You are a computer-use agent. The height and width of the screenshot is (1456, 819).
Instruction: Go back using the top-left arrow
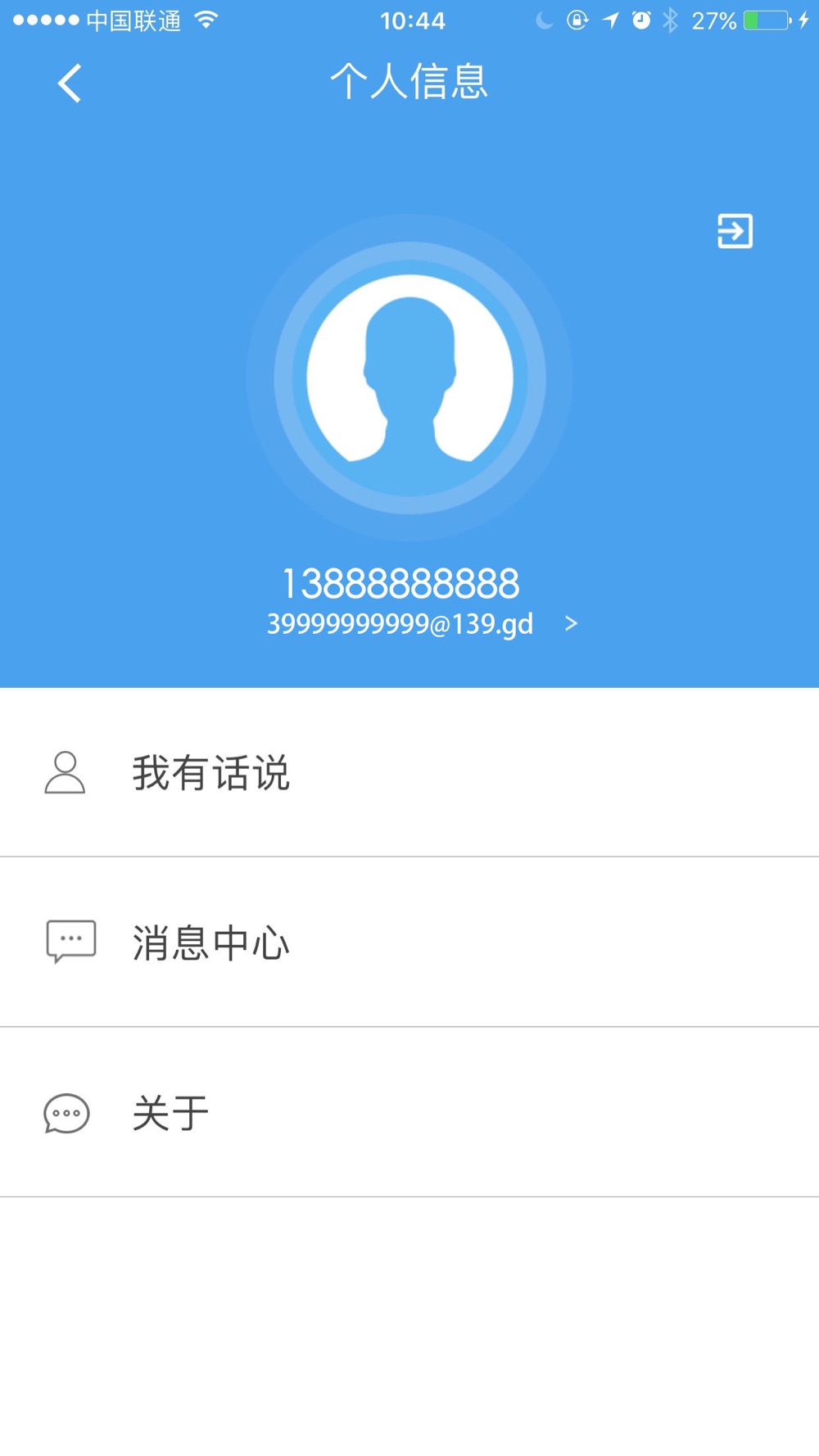[x=70, y=83]
